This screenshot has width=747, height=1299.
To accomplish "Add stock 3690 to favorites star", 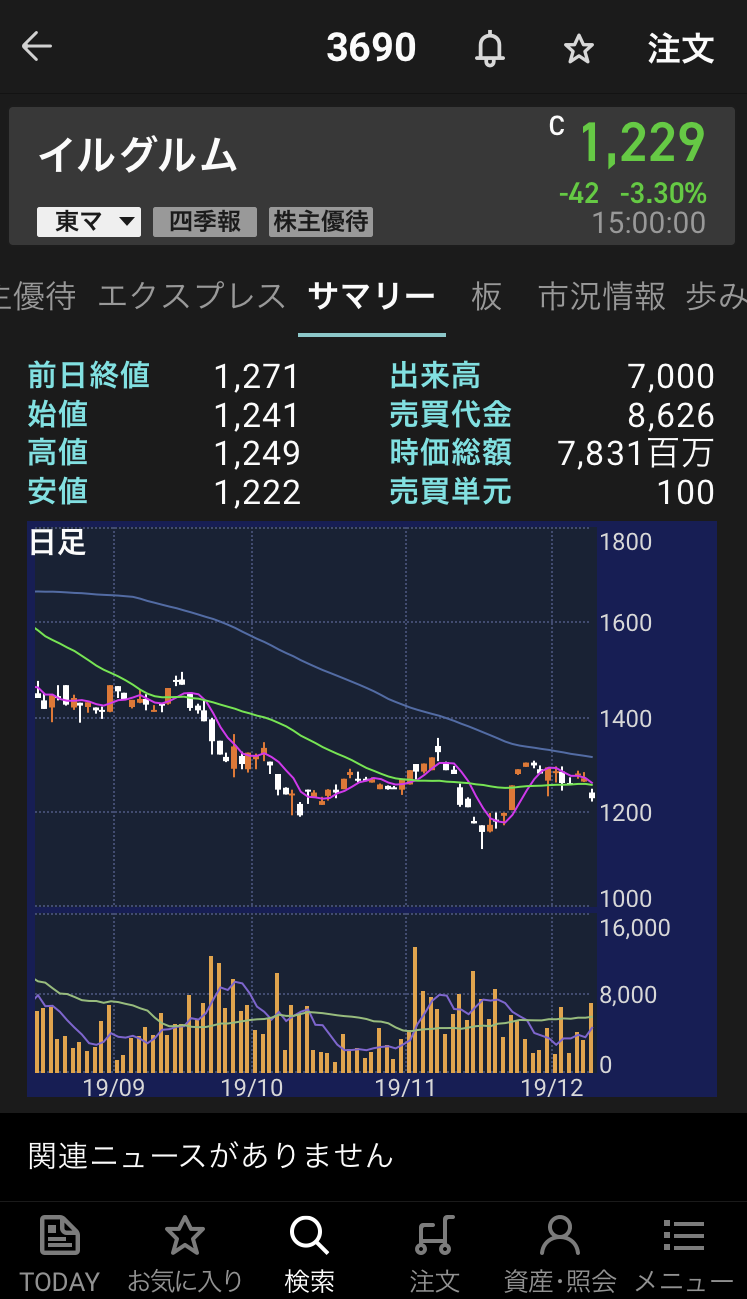I will 579,48.
